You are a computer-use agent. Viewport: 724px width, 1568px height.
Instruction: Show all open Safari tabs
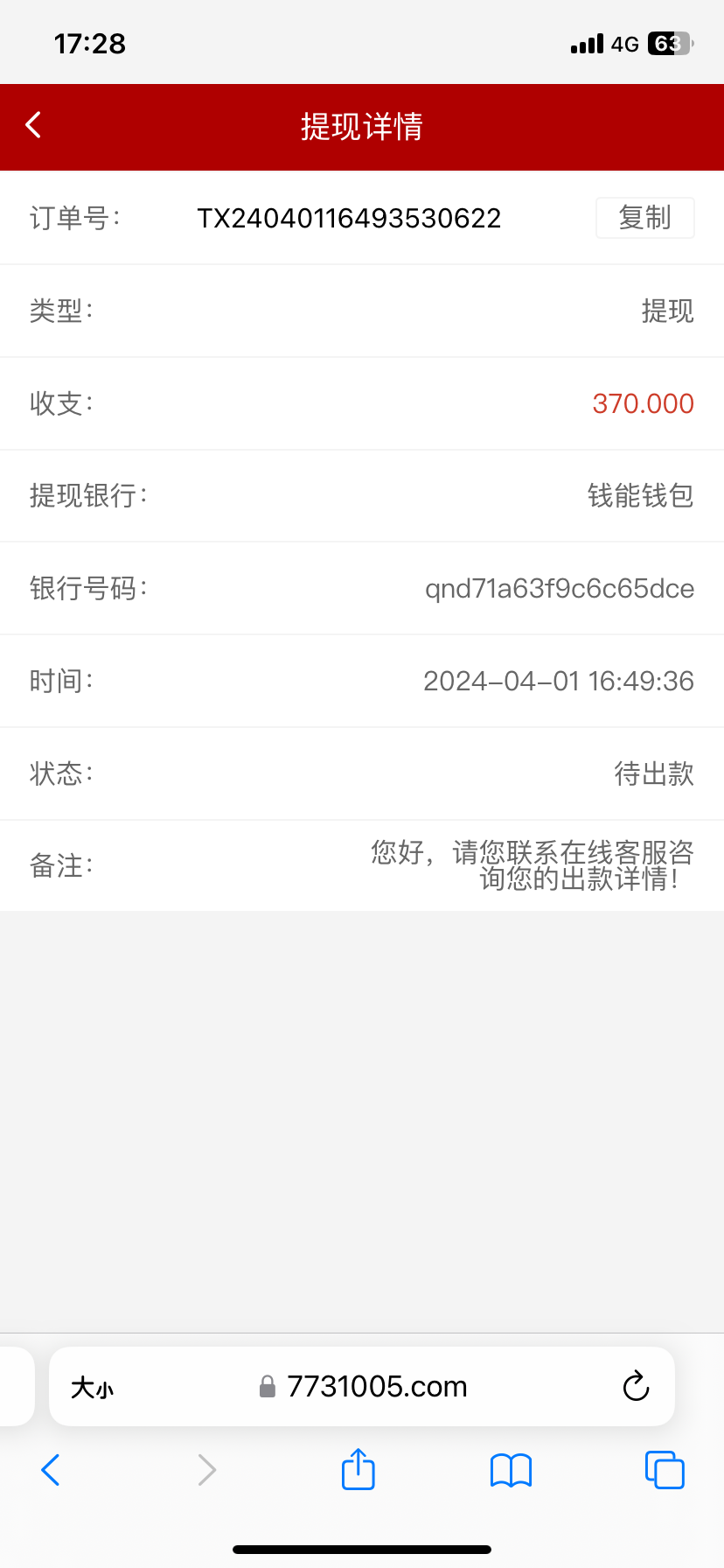pyautogui.click(x=665, y=1470)
